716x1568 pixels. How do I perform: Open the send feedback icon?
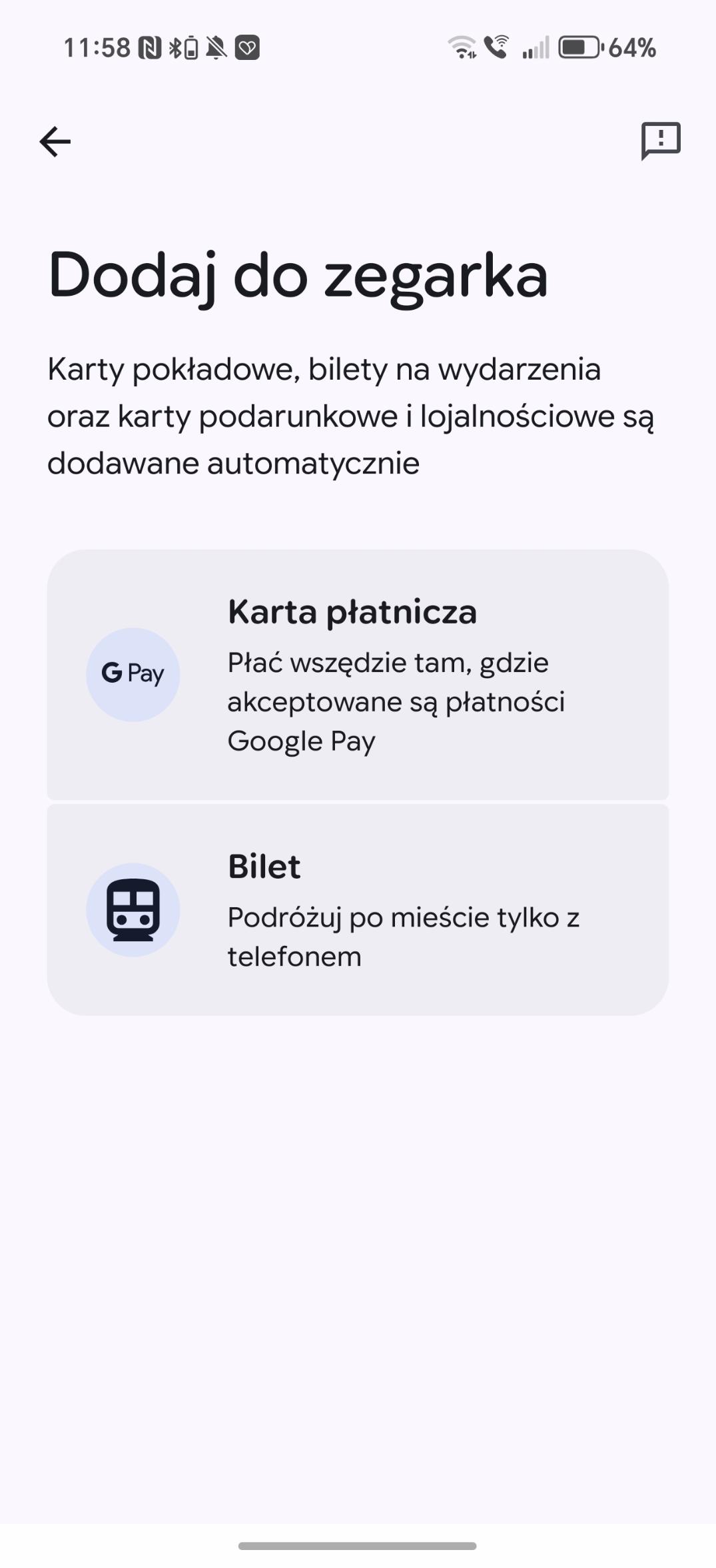pos(660,141)
